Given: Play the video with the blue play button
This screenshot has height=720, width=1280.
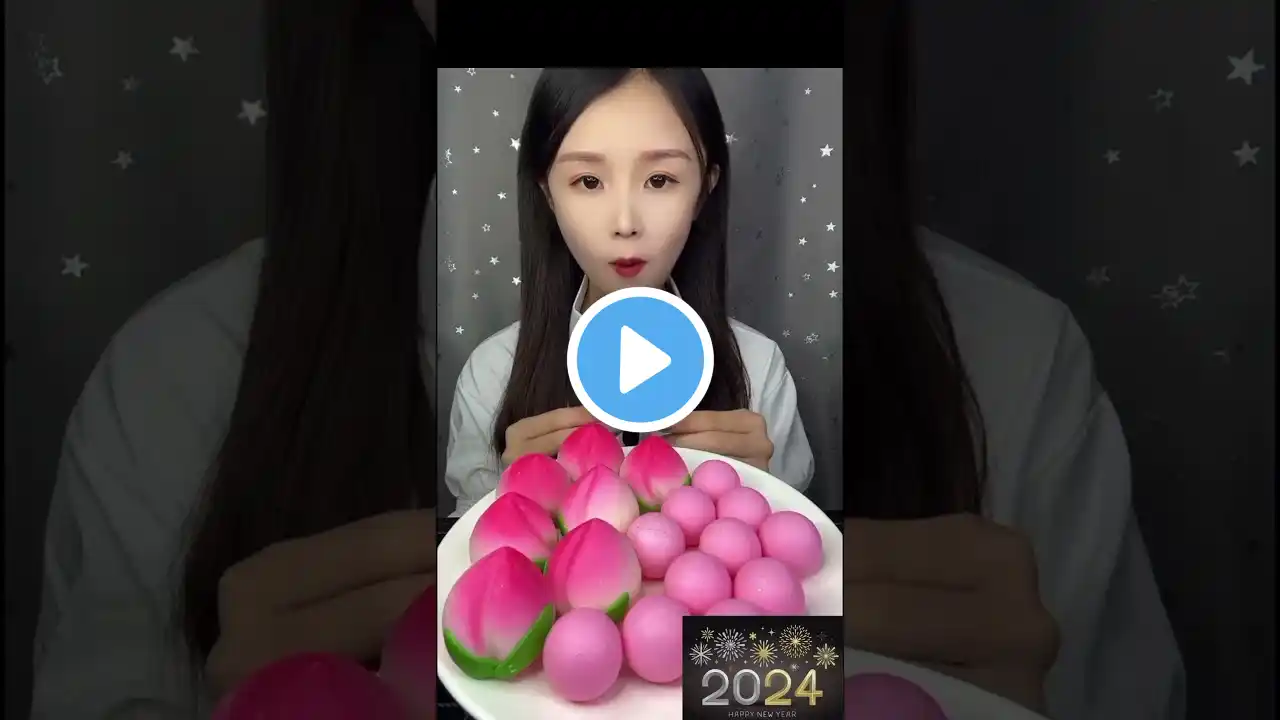Looking at the screenshot, I should coord(640,360).
